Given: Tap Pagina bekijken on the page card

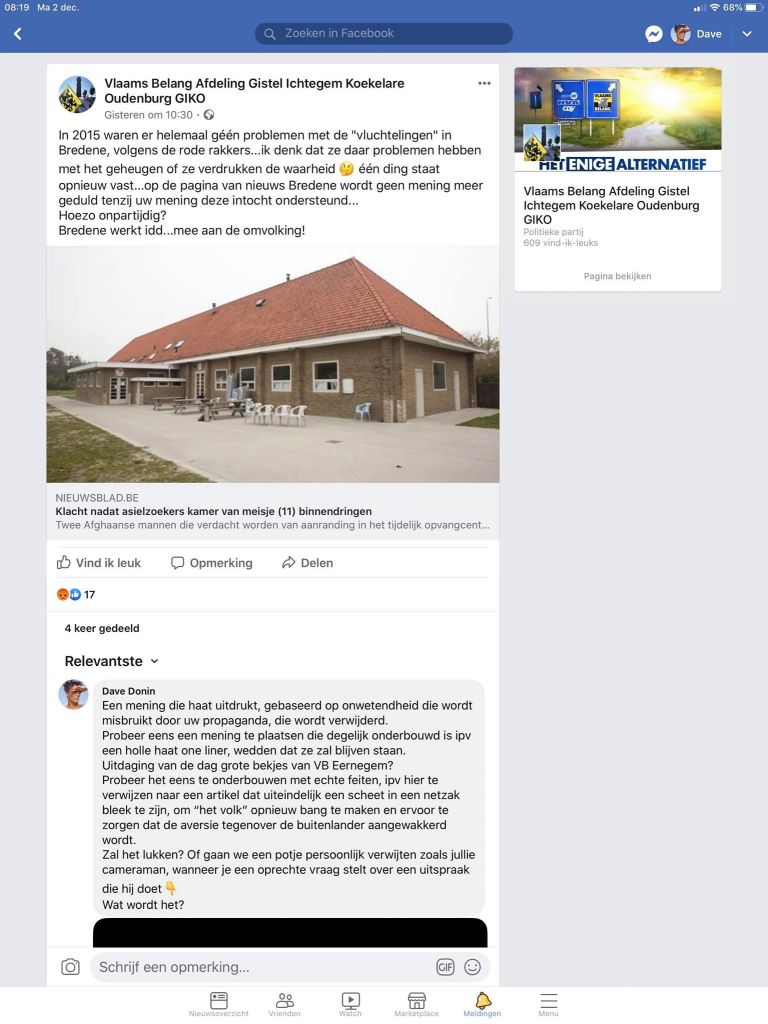Looking at the screenshot, I should pos(617,276).
